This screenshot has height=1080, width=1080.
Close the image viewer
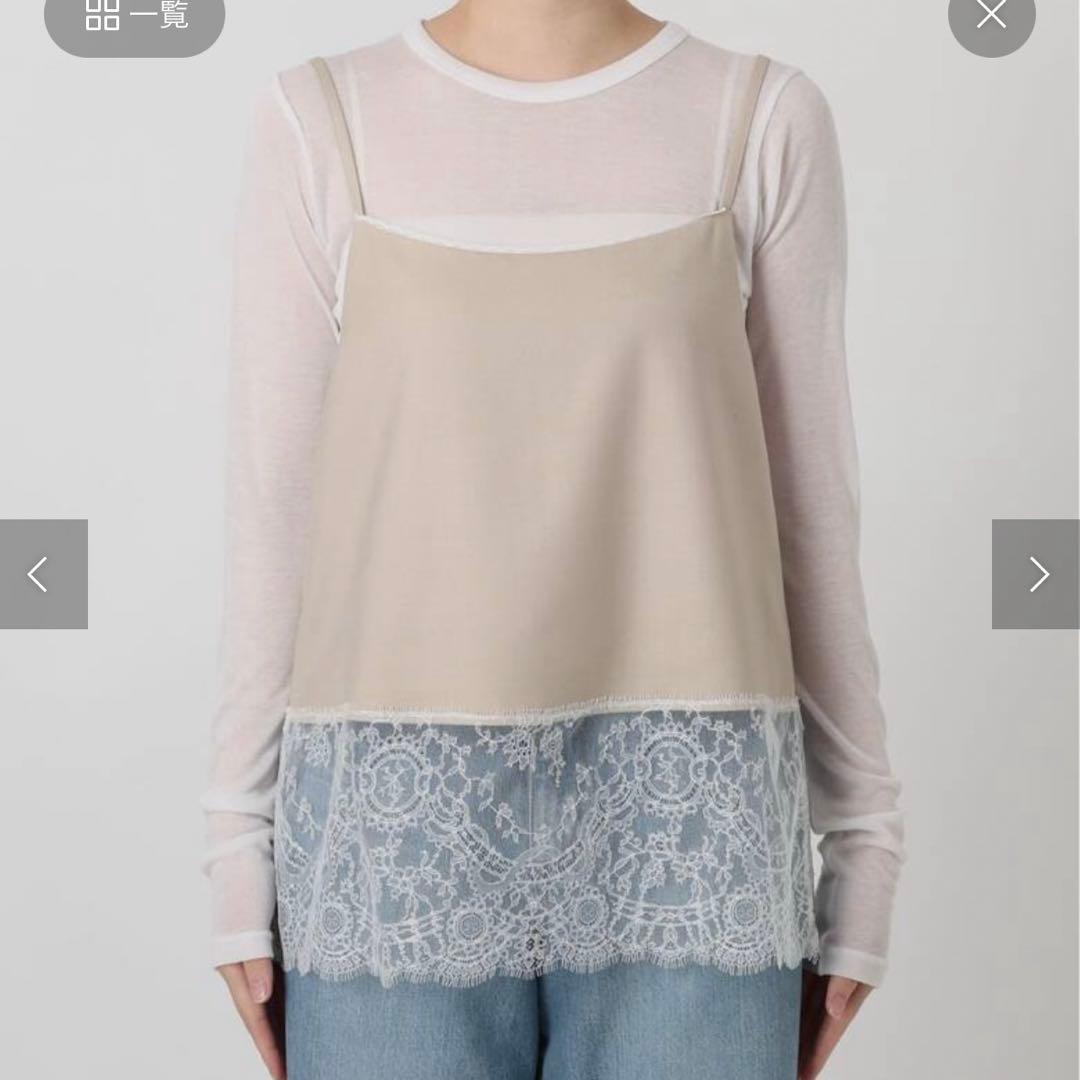pyautogui.click(x=991, y=16)
